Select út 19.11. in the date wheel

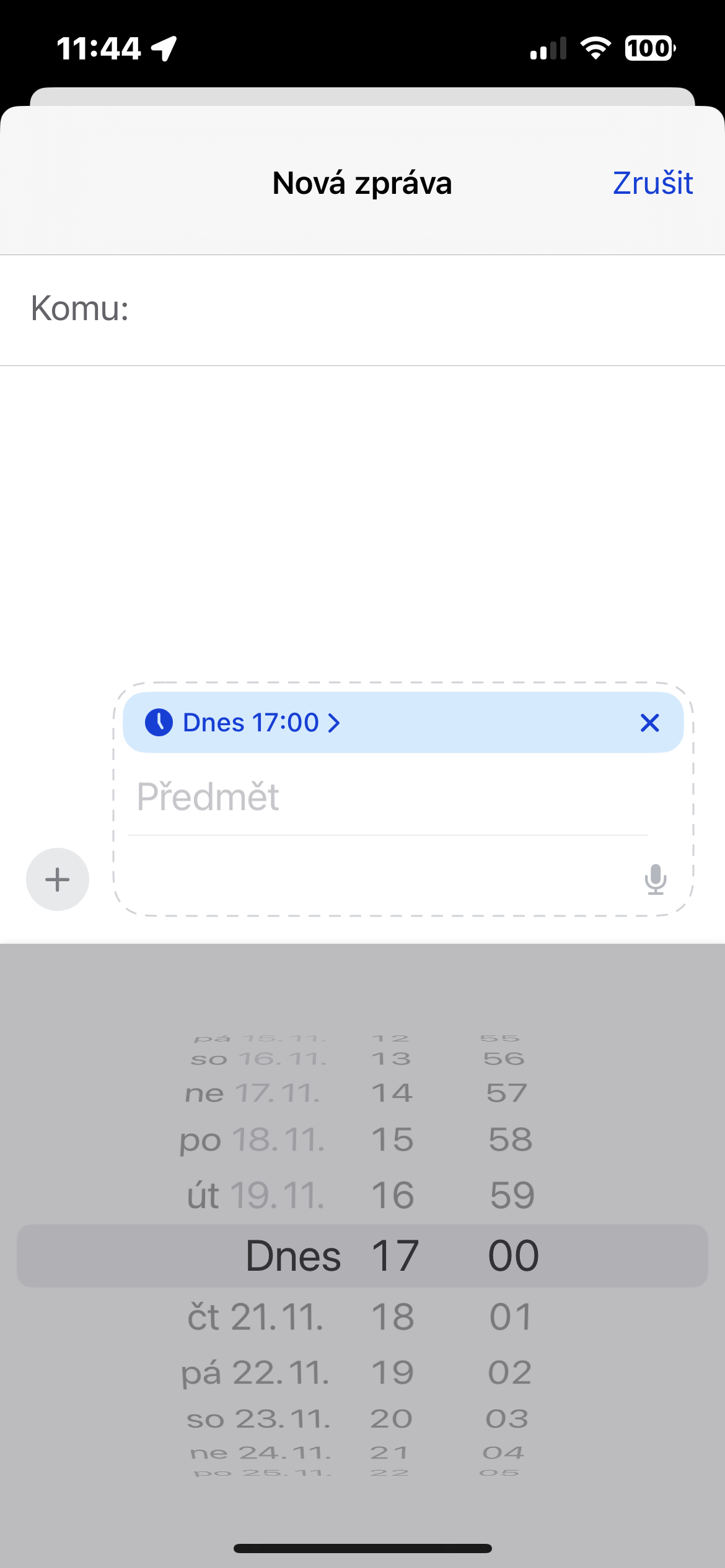(255, 1196)
